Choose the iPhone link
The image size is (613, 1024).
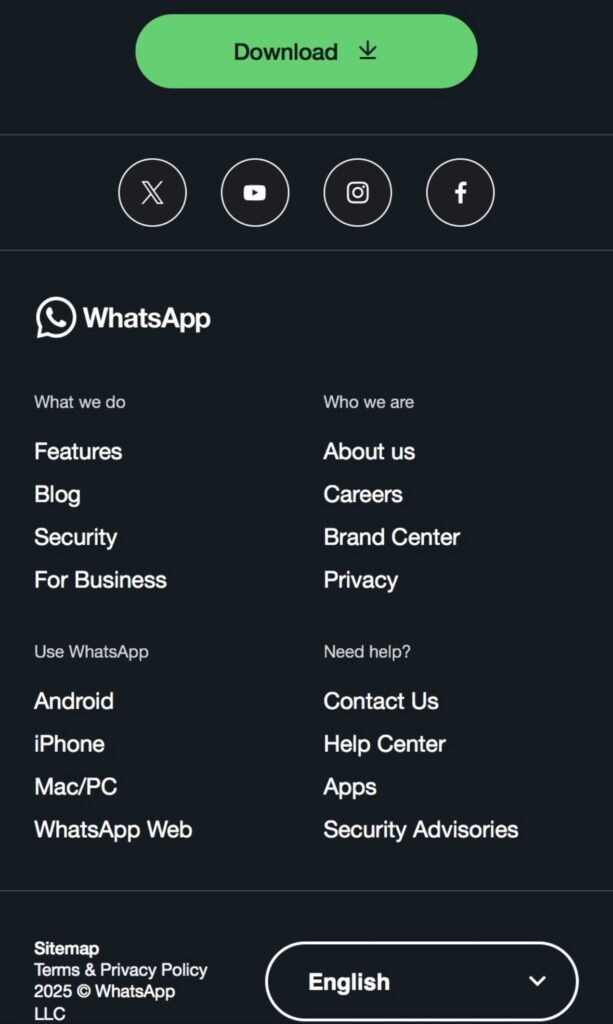tap(69, 744)
